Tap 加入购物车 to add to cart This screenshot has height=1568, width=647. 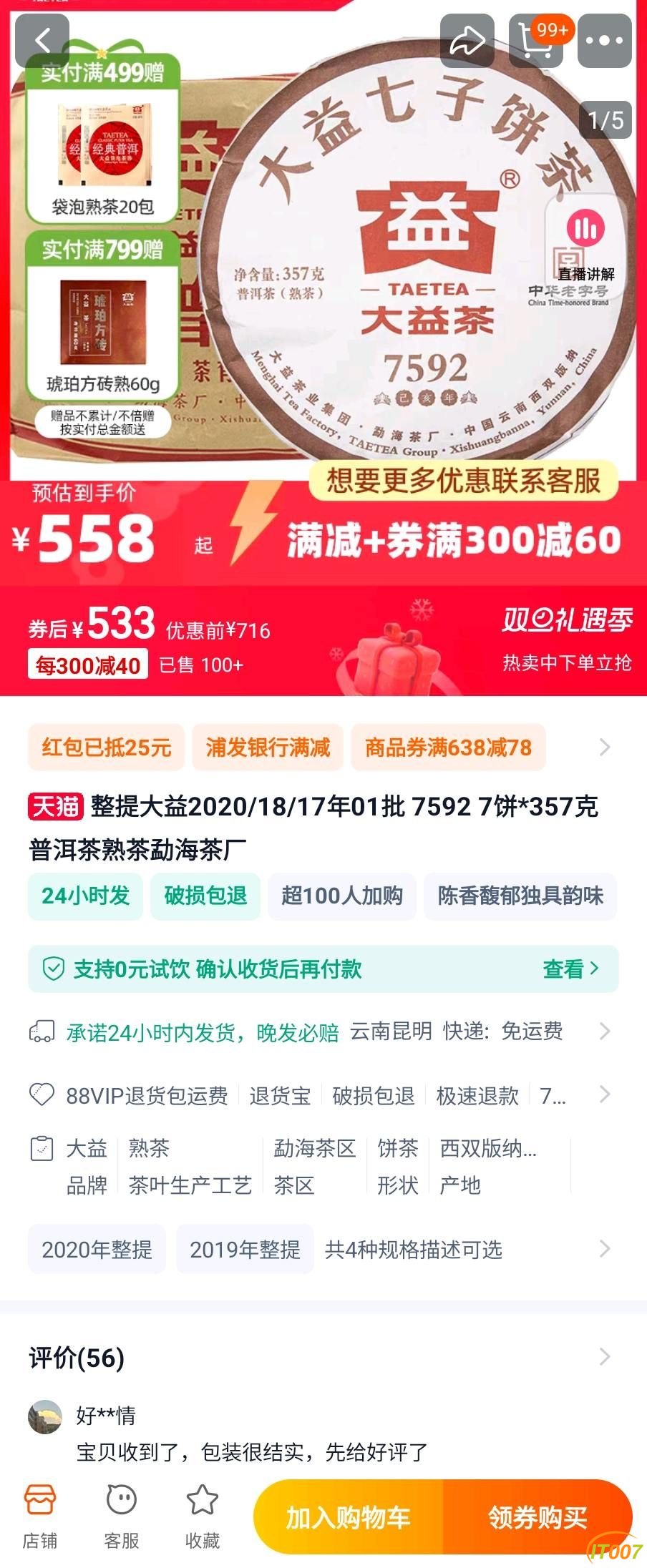[x=349, y=1518]
